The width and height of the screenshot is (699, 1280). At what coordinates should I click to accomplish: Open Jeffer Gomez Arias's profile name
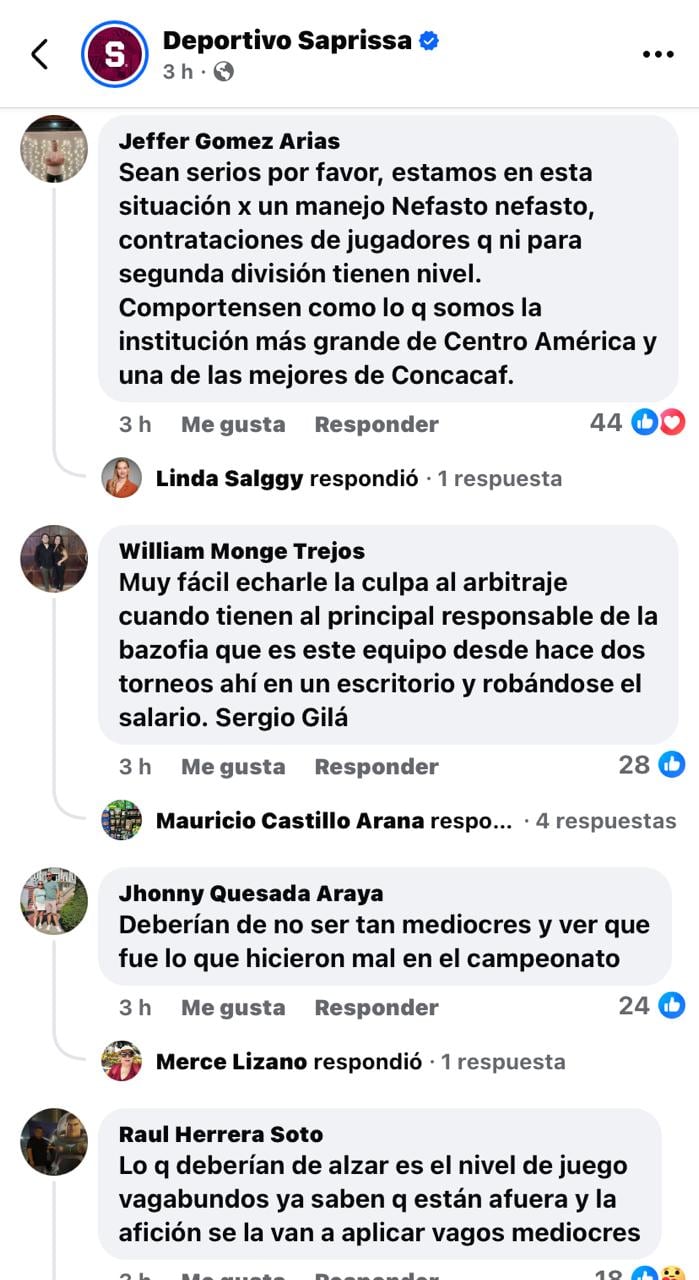coord(229,141)
